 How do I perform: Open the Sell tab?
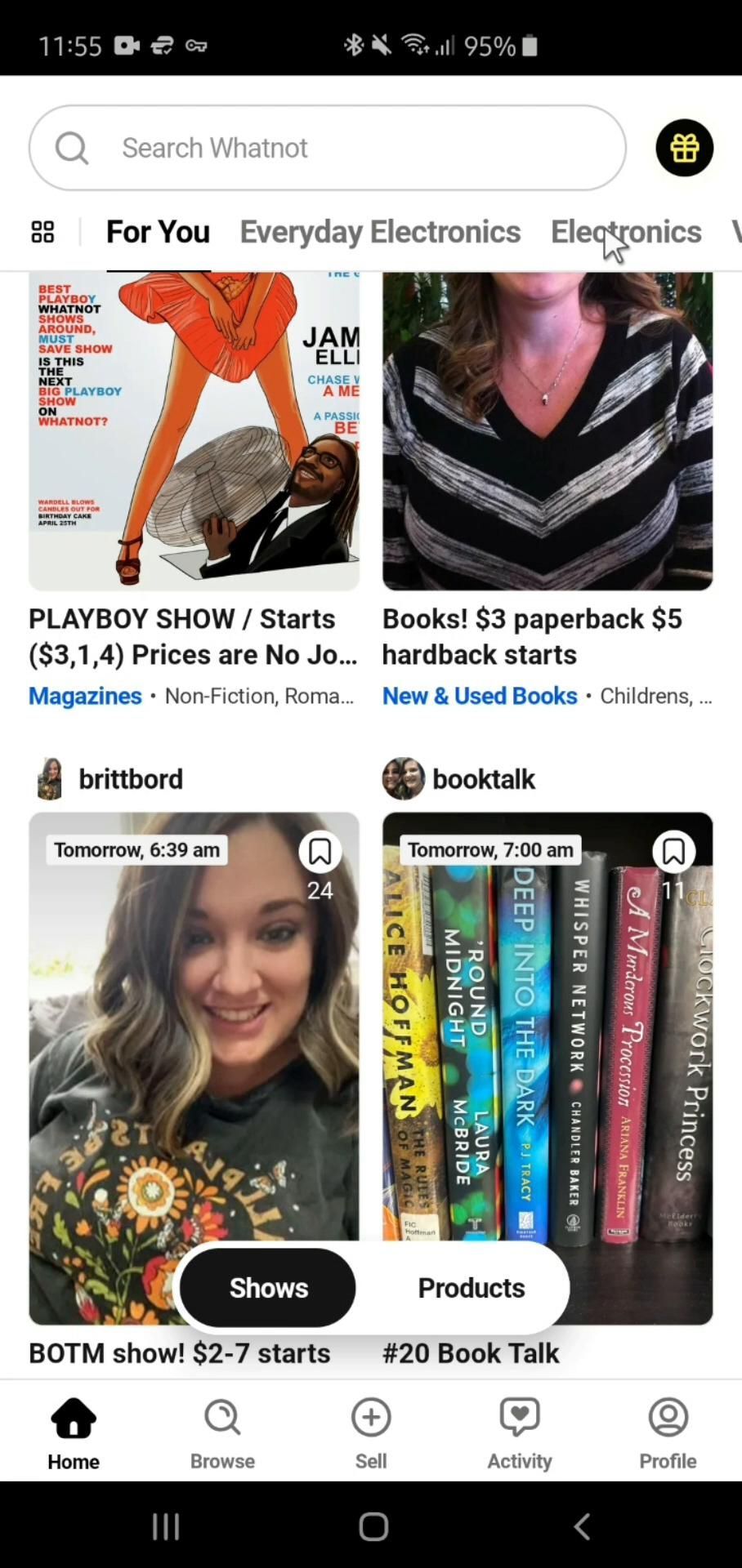[x=371, y=1432]
